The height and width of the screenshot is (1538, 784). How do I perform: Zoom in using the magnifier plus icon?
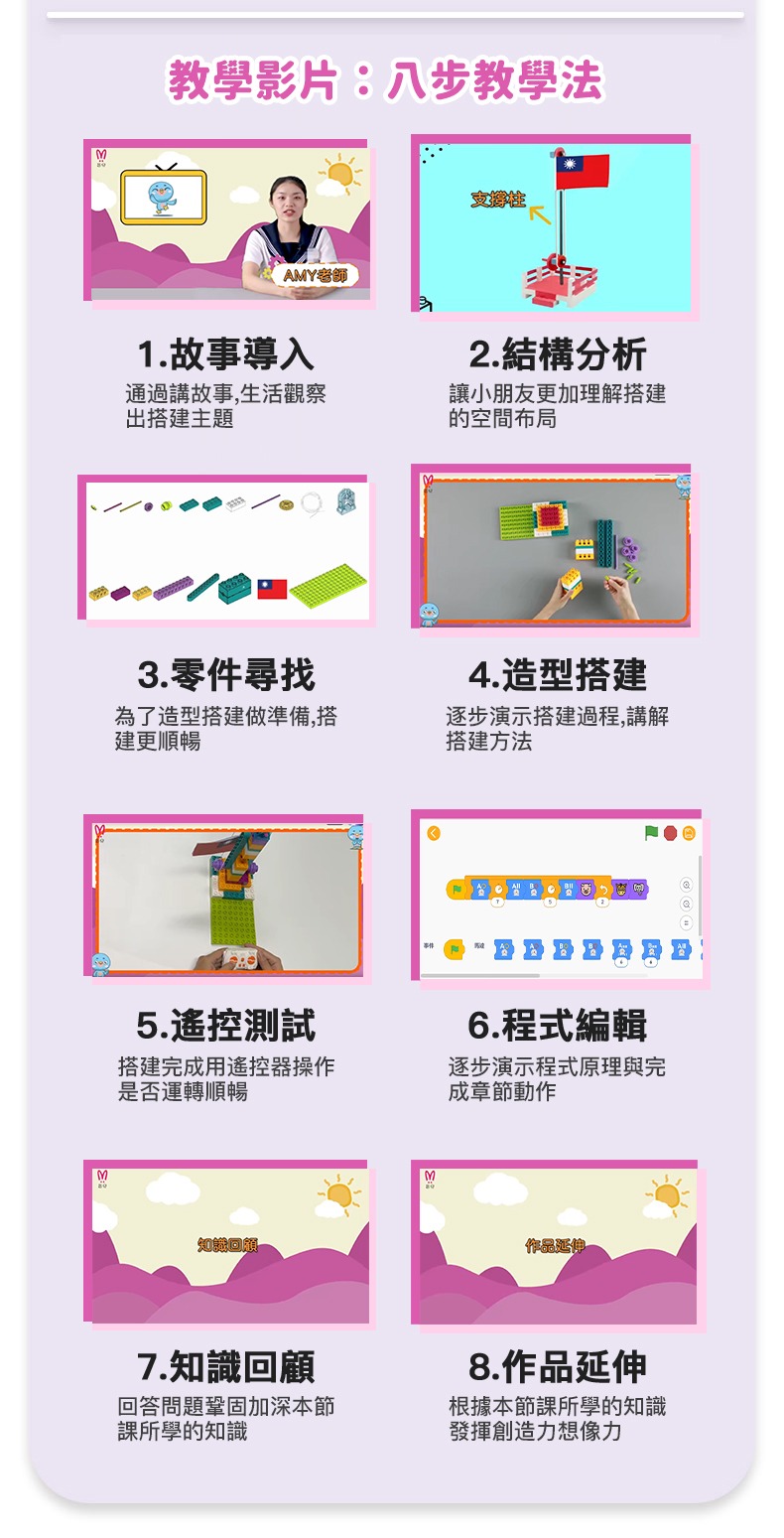686,886
